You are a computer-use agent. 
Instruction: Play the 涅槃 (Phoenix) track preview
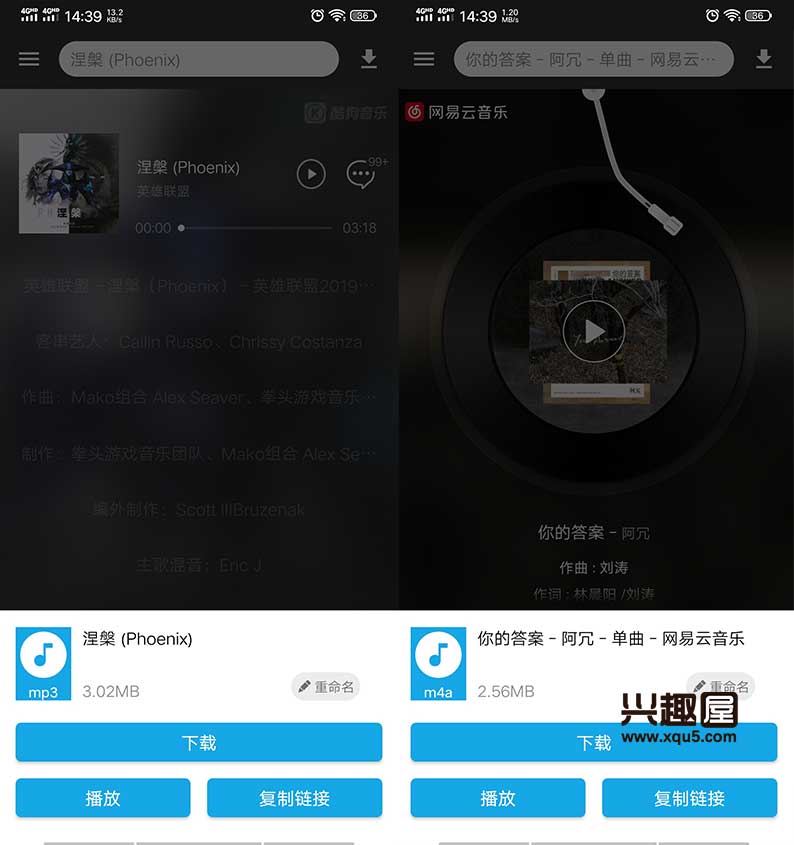point(311,174)
